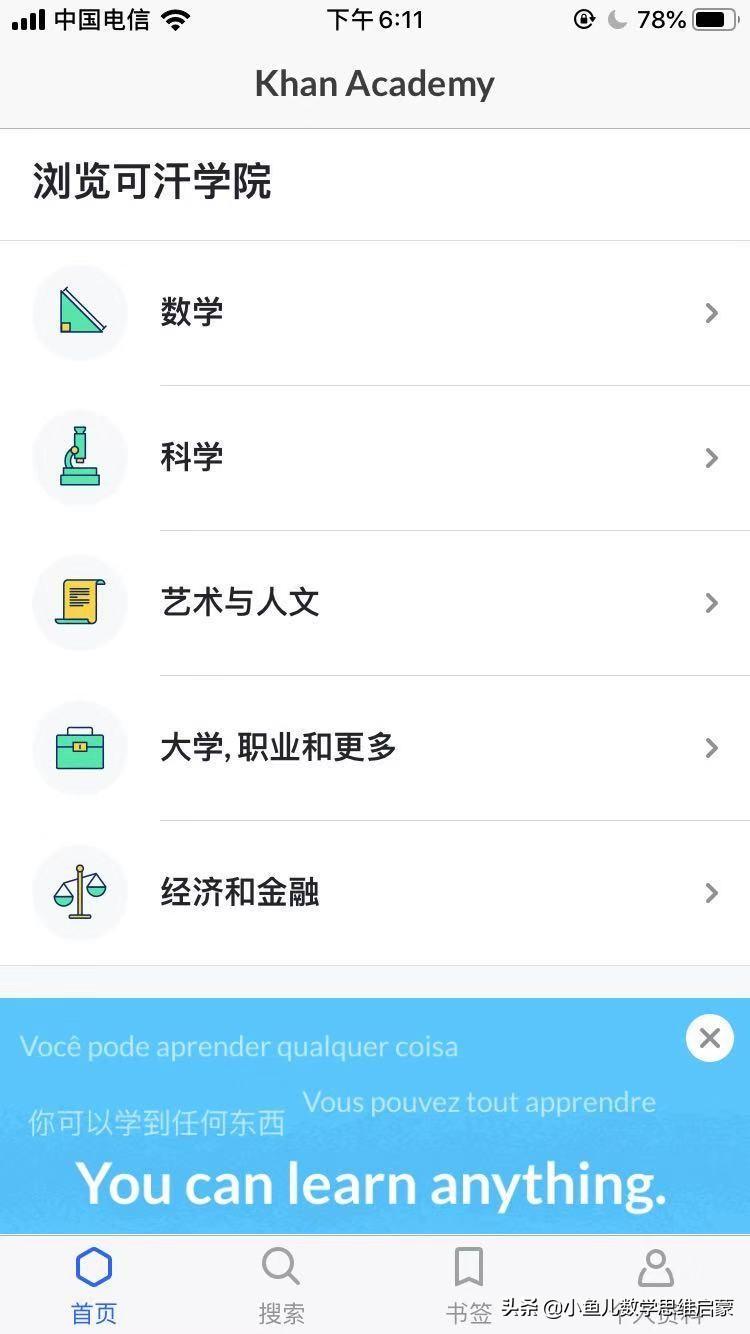Browse 艺术与人文 courses
Screen dimensions: 750x1334
(x=375, y=603)
